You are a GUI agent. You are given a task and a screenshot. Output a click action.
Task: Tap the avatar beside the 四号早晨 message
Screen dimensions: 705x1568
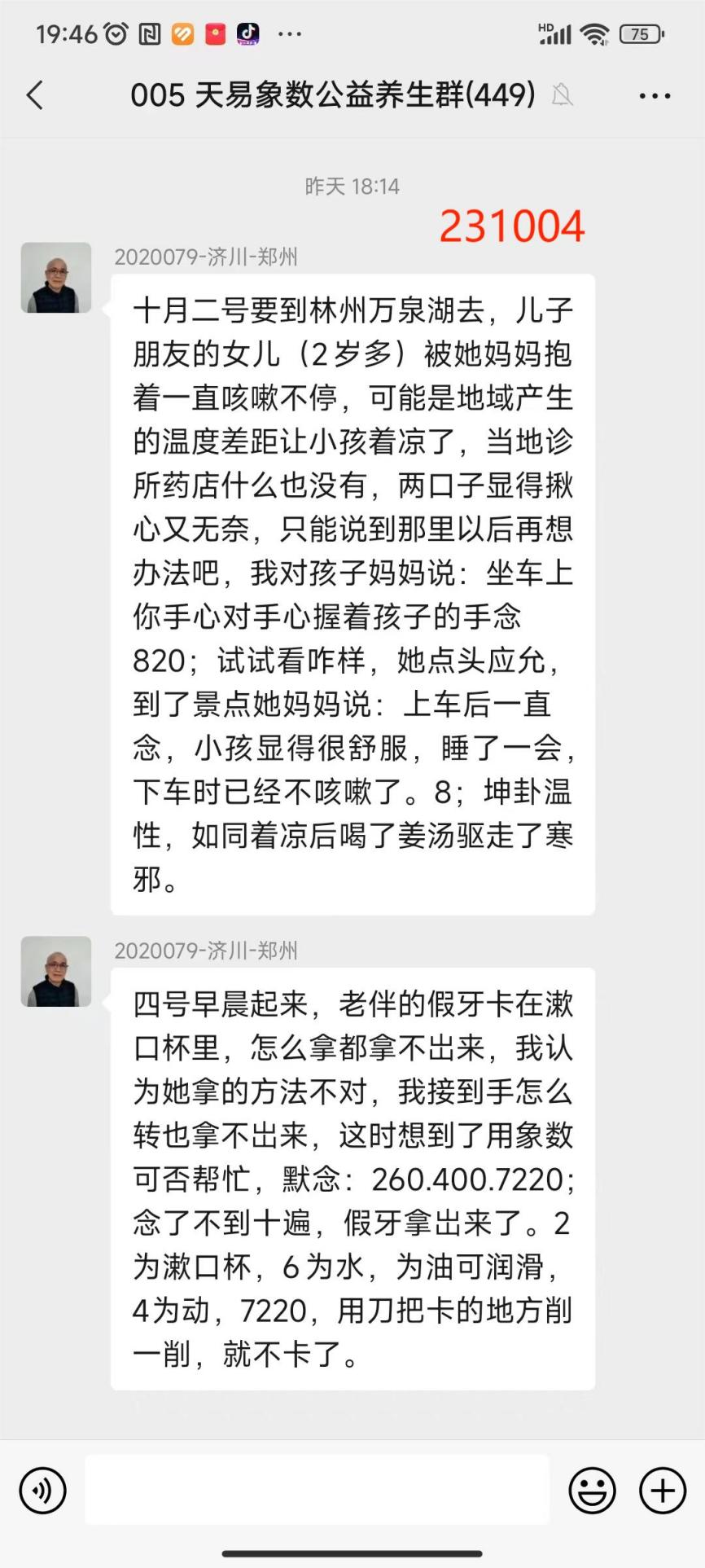tap(56, 971)
